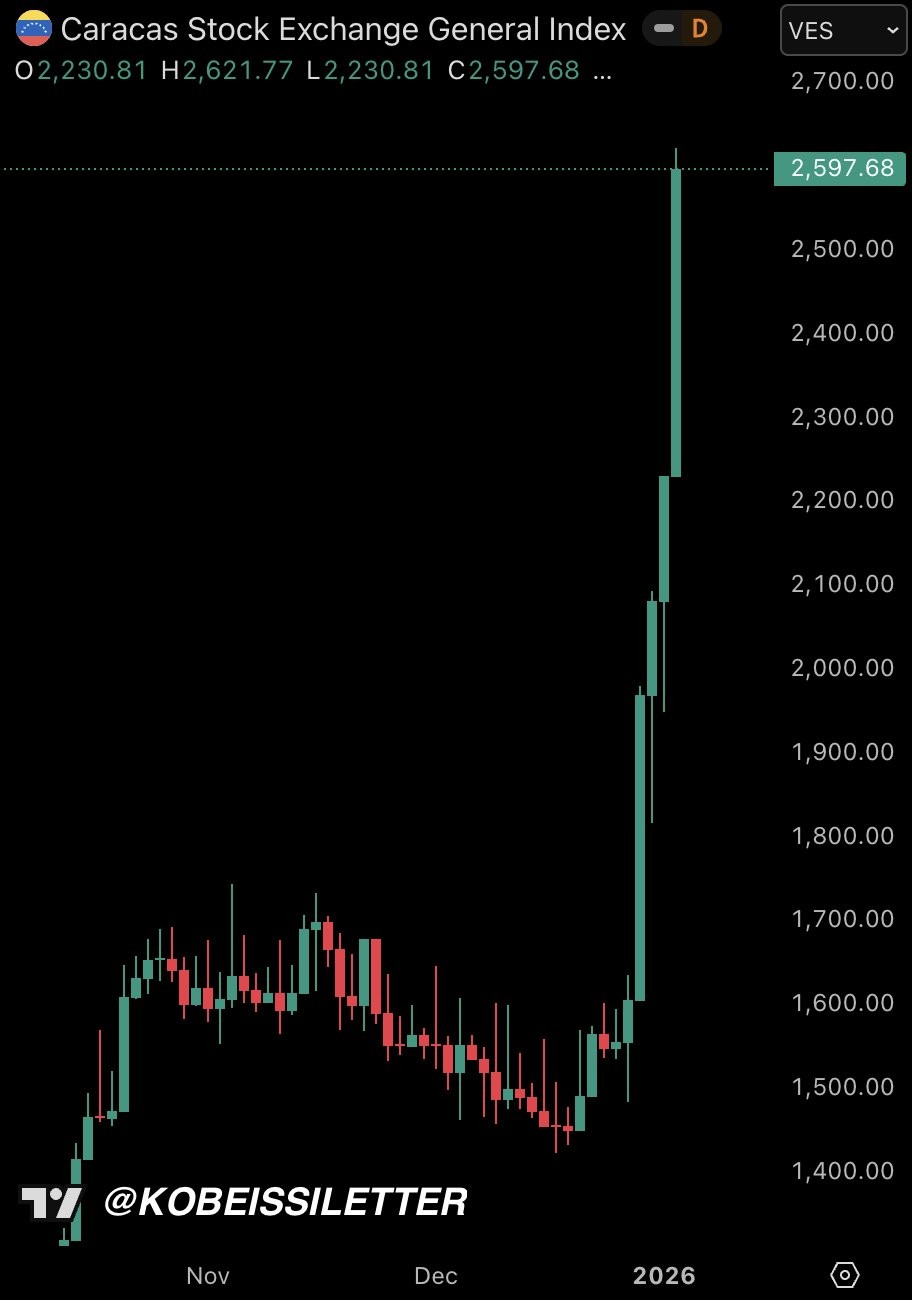This screenshot has width=912, height=1300.
Task: Select "Dec" on the time axis
Action: pyautogui.click(x=436, y=1276)
